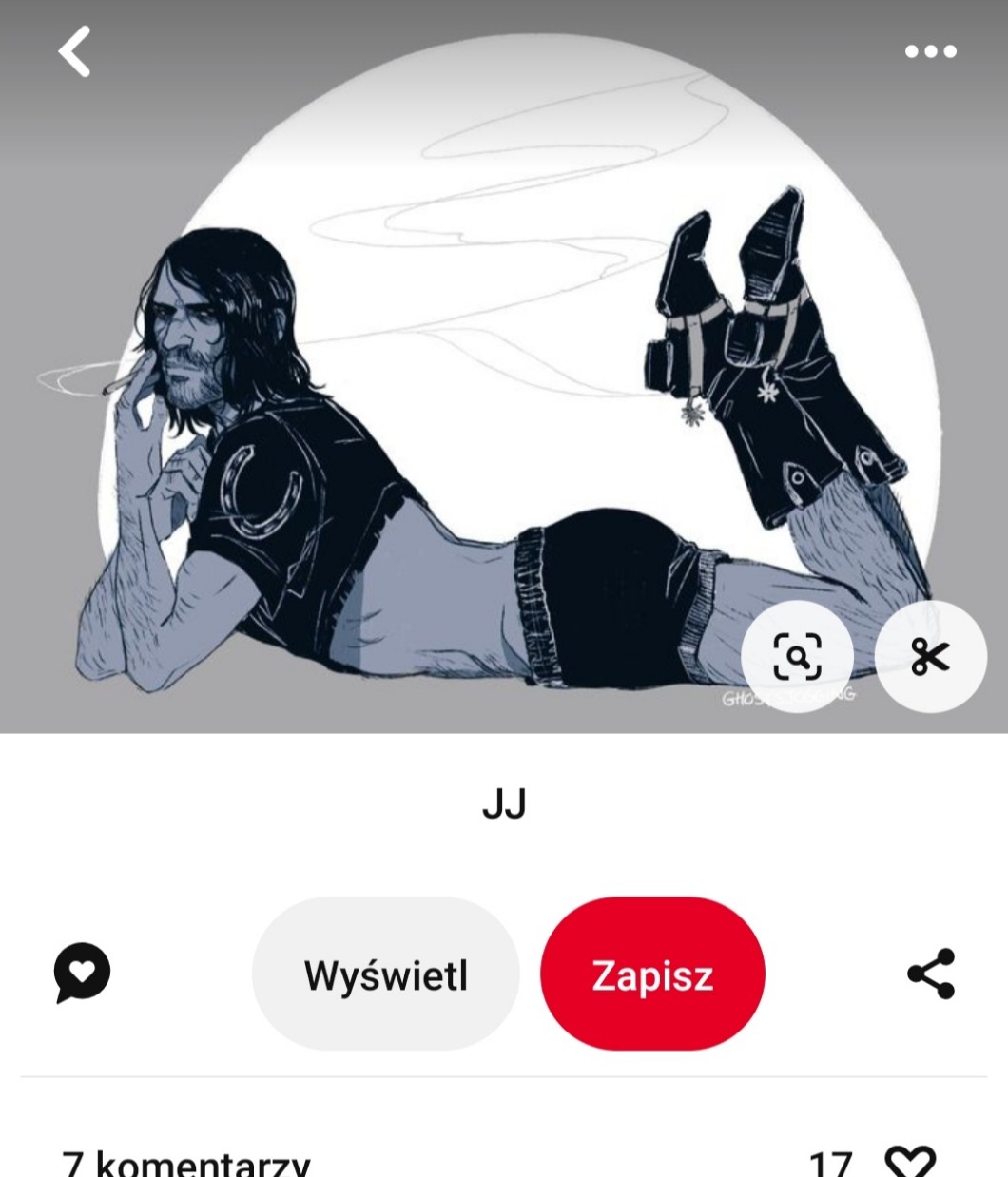Open the three-dot overflow menu
Image resolution: width=1008 pixels, height=1177 pixels.
(x=930, y=51)
